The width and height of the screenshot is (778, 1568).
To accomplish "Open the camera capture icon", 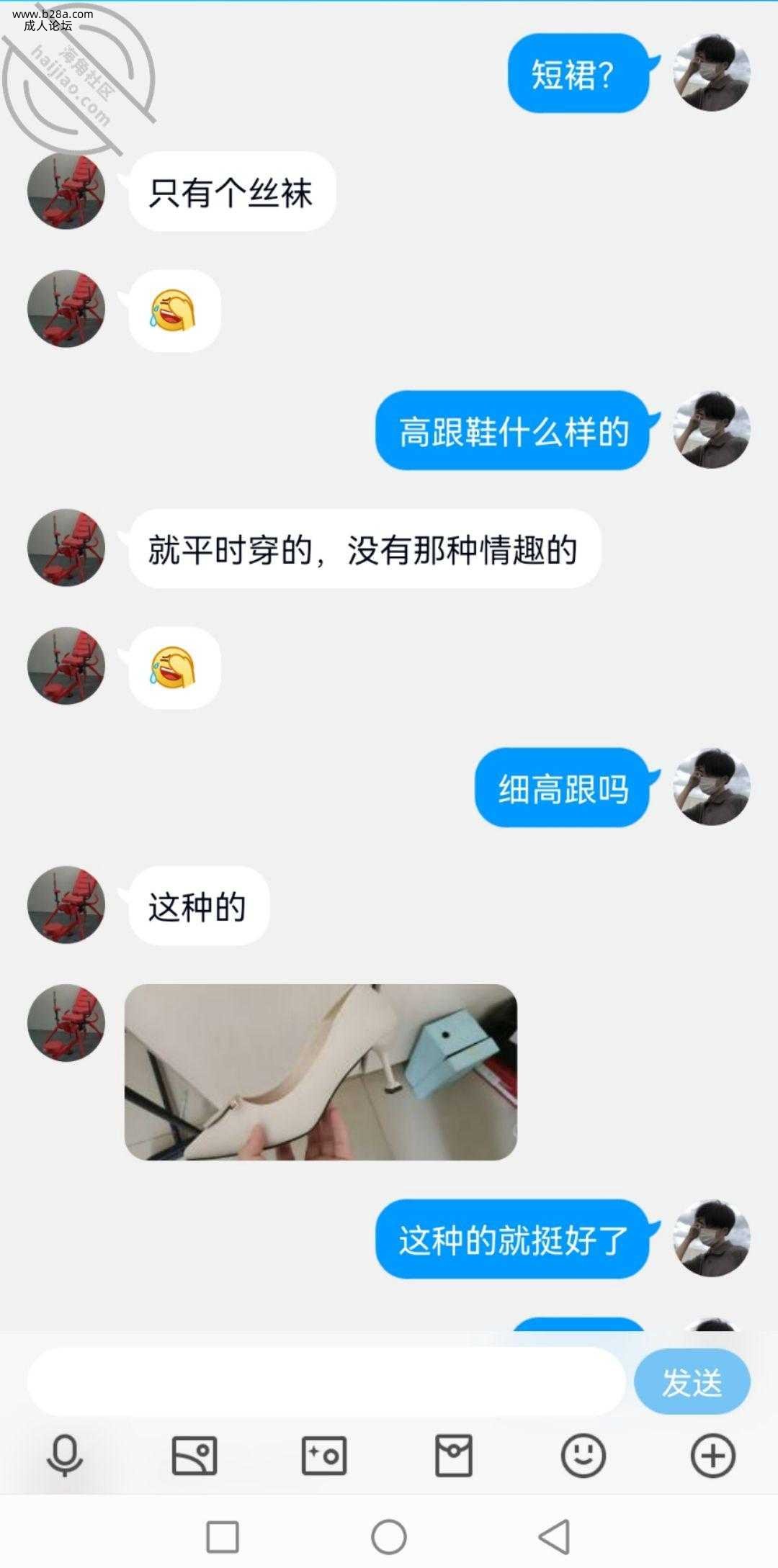I will 324,1456.
